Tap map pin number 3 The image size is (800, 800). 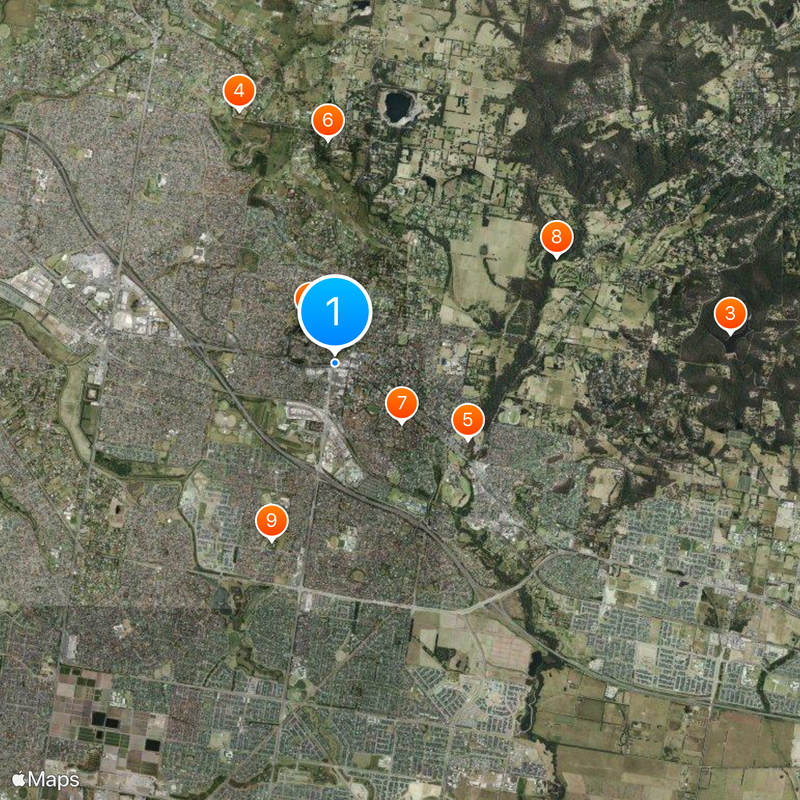point(730,315)
